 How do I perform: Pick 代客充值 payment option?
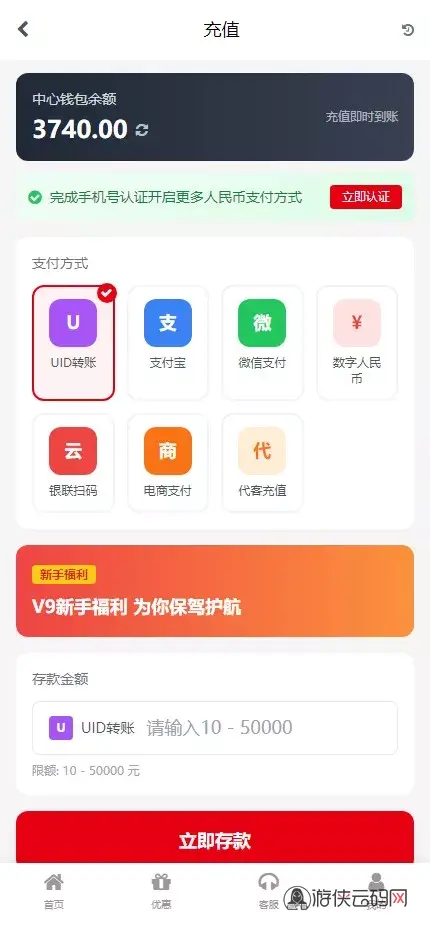point(262,463)
